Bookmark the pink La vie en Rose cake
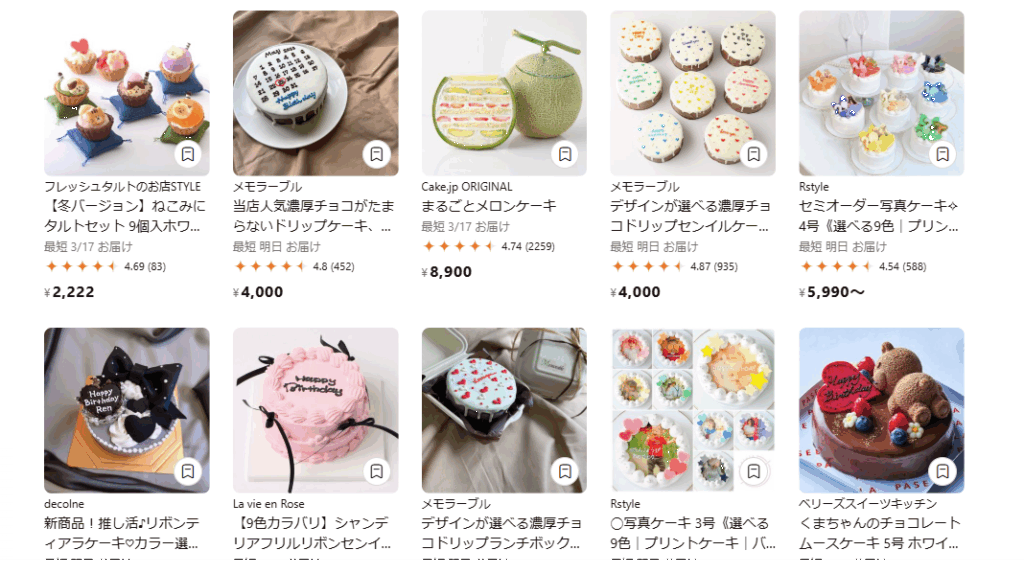 click(x=376, y=471)
